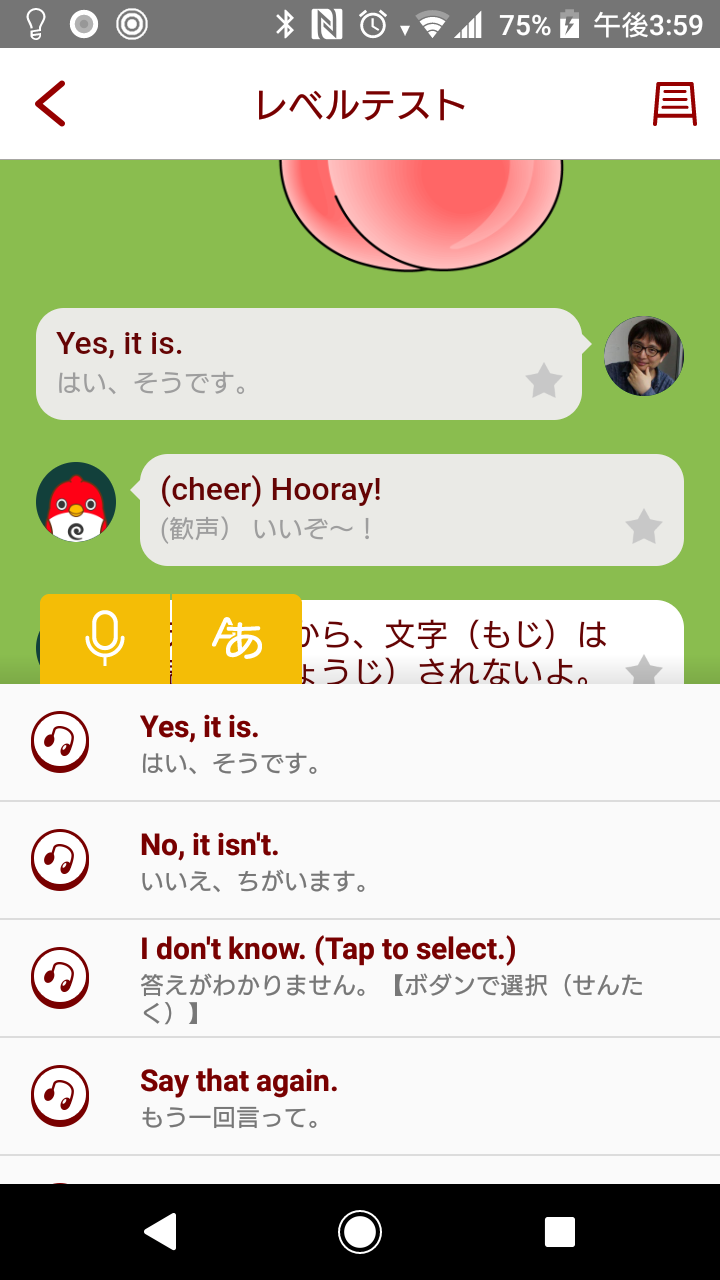Listen to "I don't know." pronunciation
This screenshot has width=720, height=1280.
pyautogui.click(x=60, y=978)
